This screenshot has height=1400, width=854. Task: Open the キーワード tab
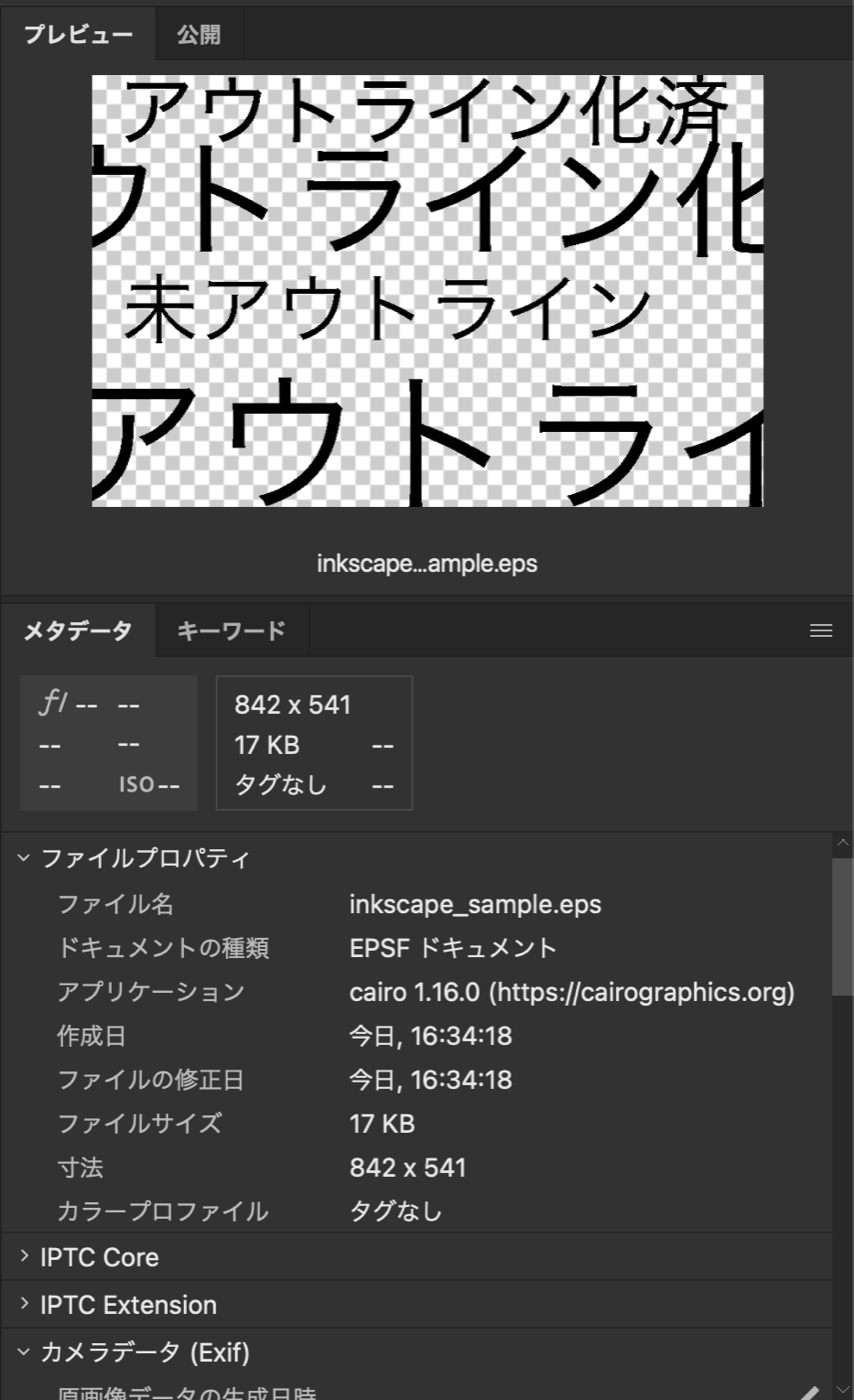click(x=231, y=631)
